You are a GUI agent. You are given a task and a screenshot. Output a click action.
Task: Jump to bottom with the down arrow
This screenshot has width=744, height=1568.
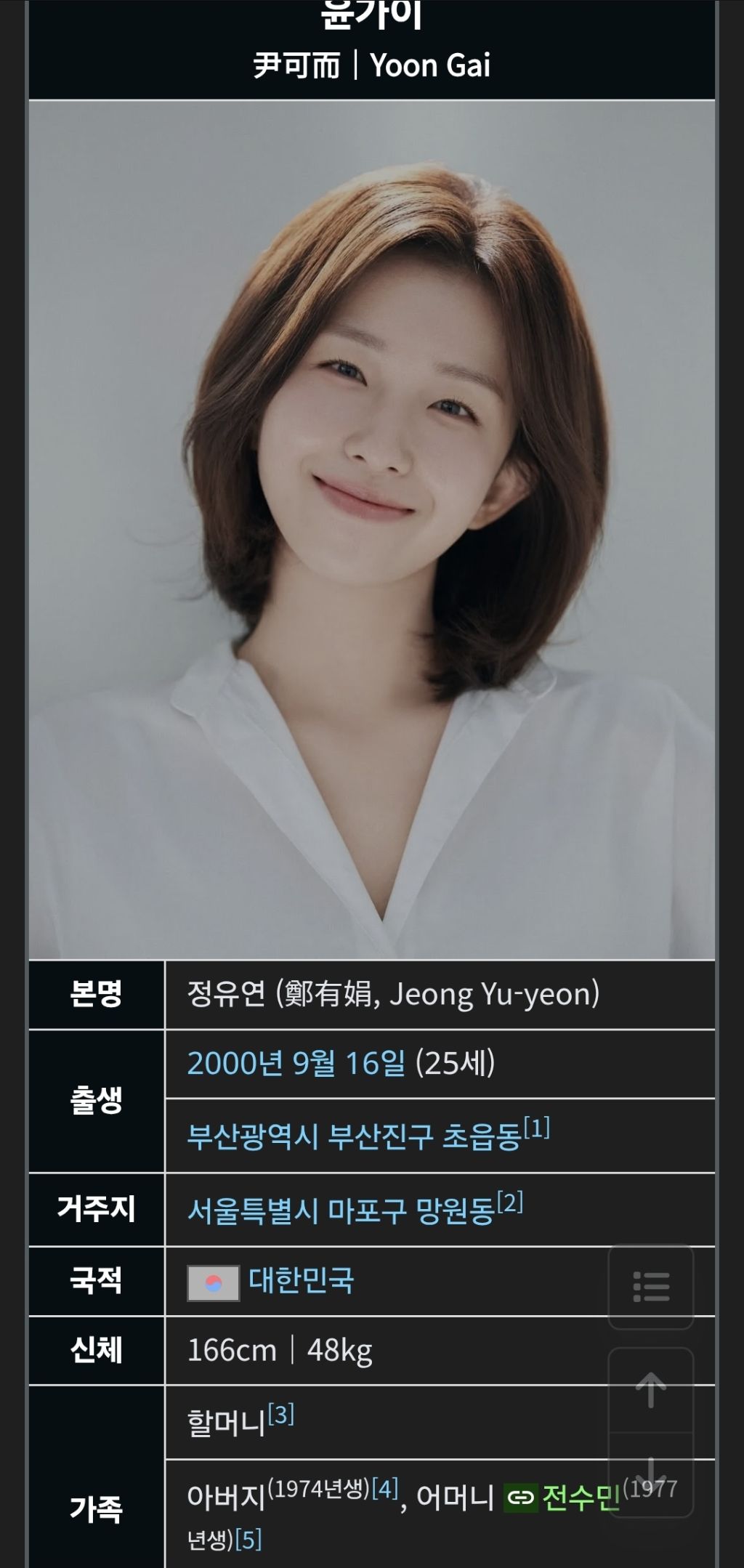651,1474
